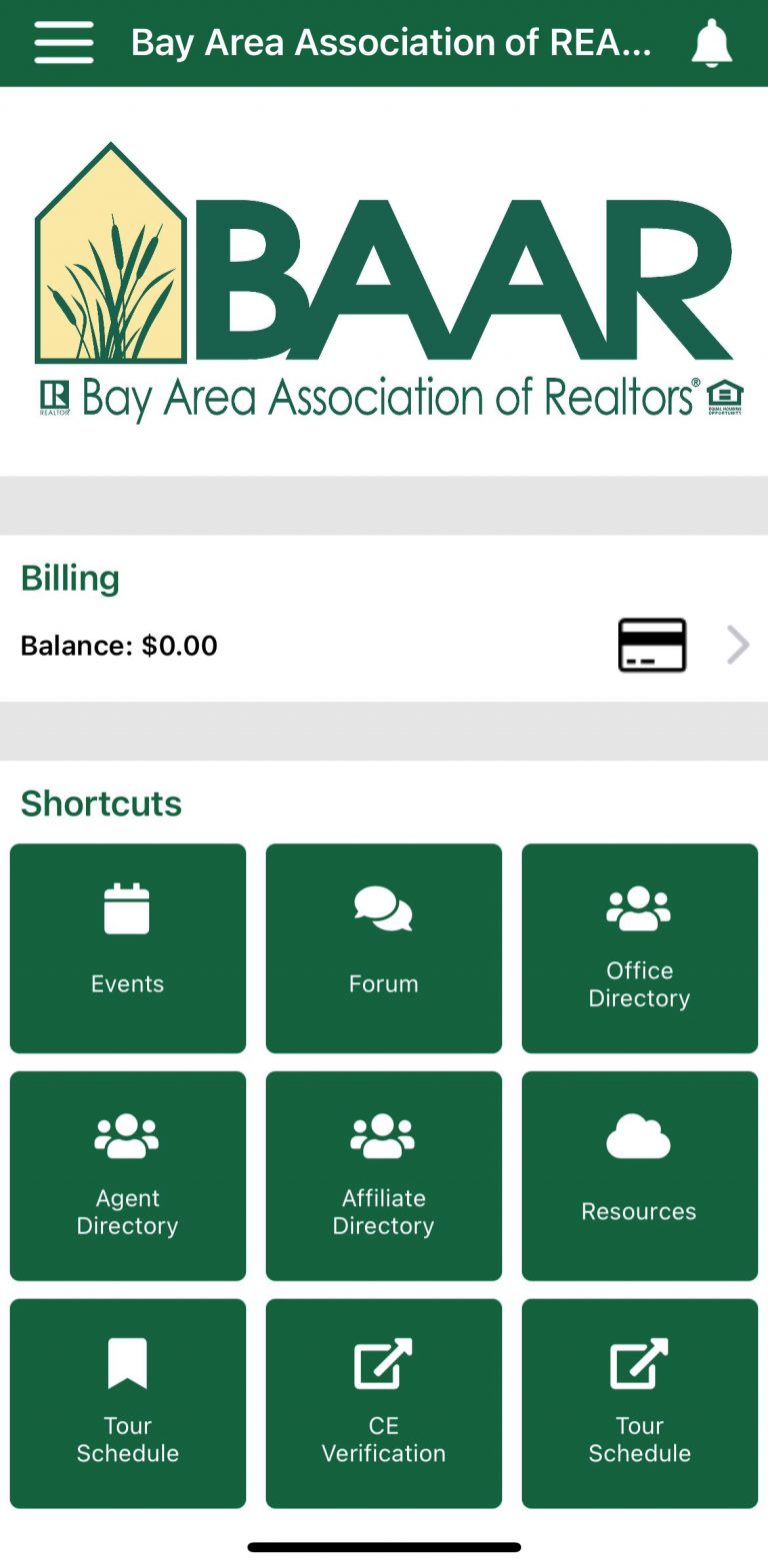Open the Office Directory shortcut
The height and width of the screenshot is (1568, 768).
click(639, 947)
